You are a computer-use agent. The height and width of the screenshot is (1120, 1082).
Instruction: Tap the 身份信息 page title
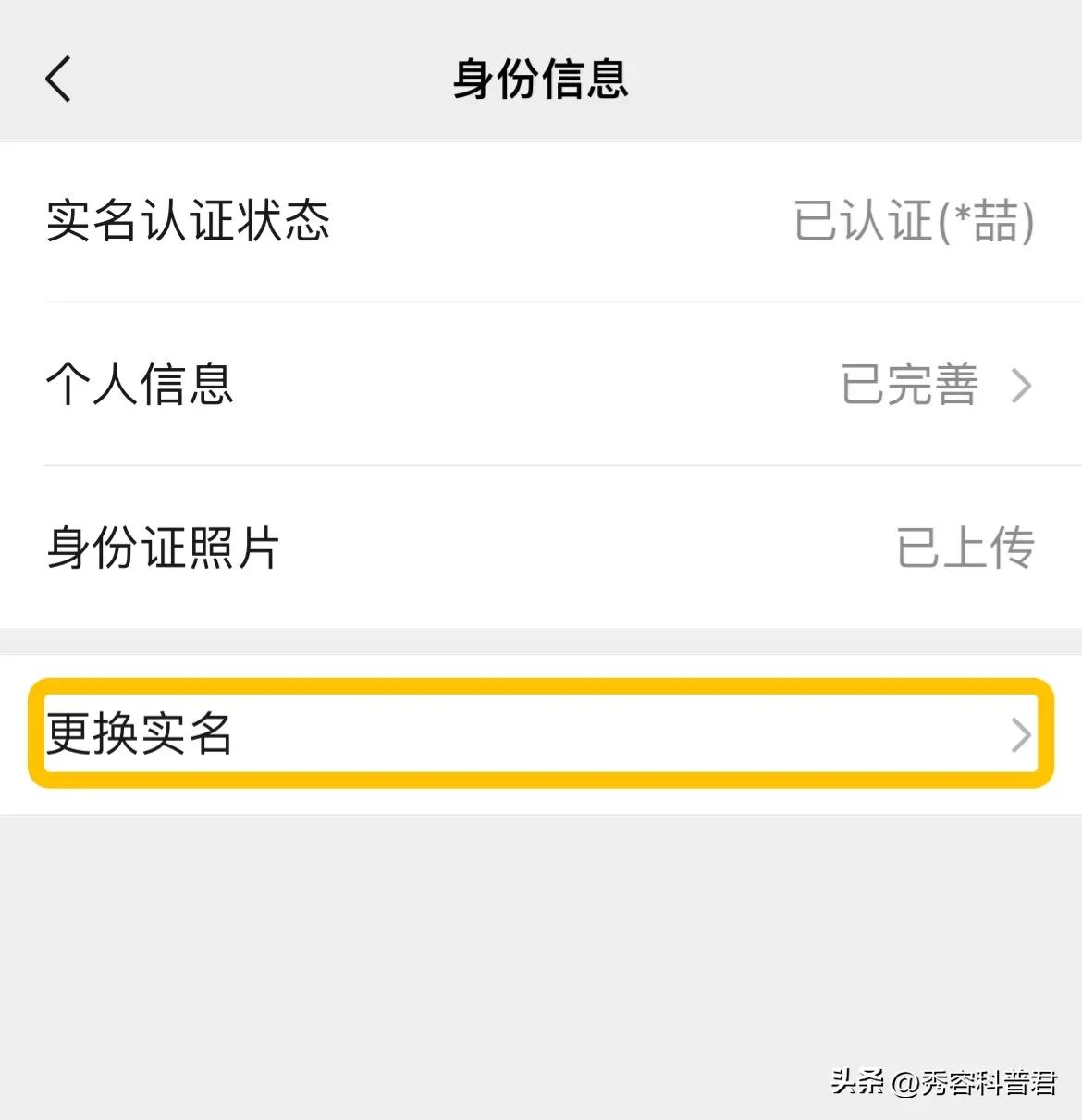click(x=541, y=79)
